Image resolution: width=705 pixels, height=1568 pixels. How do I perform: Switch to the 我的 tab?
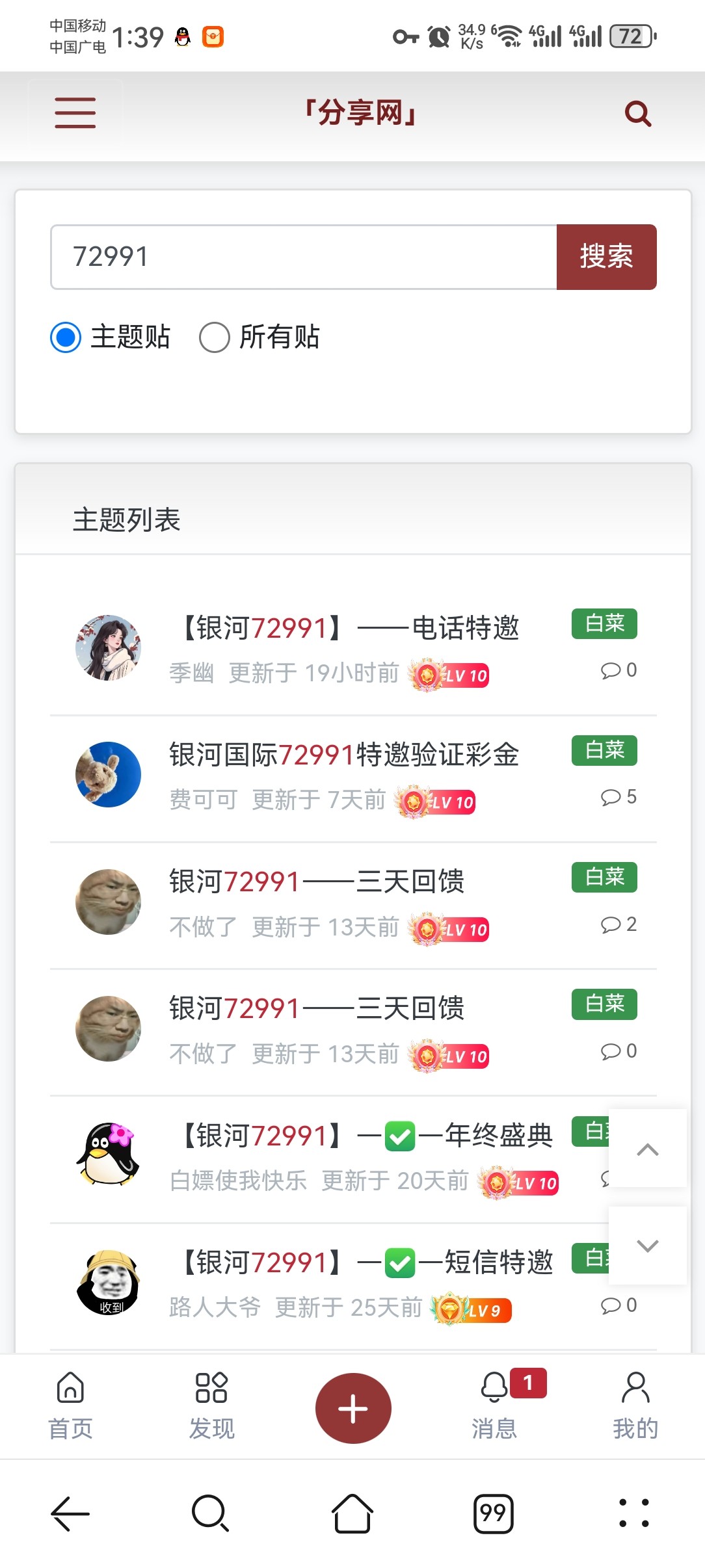click(x=635, y=1406)
